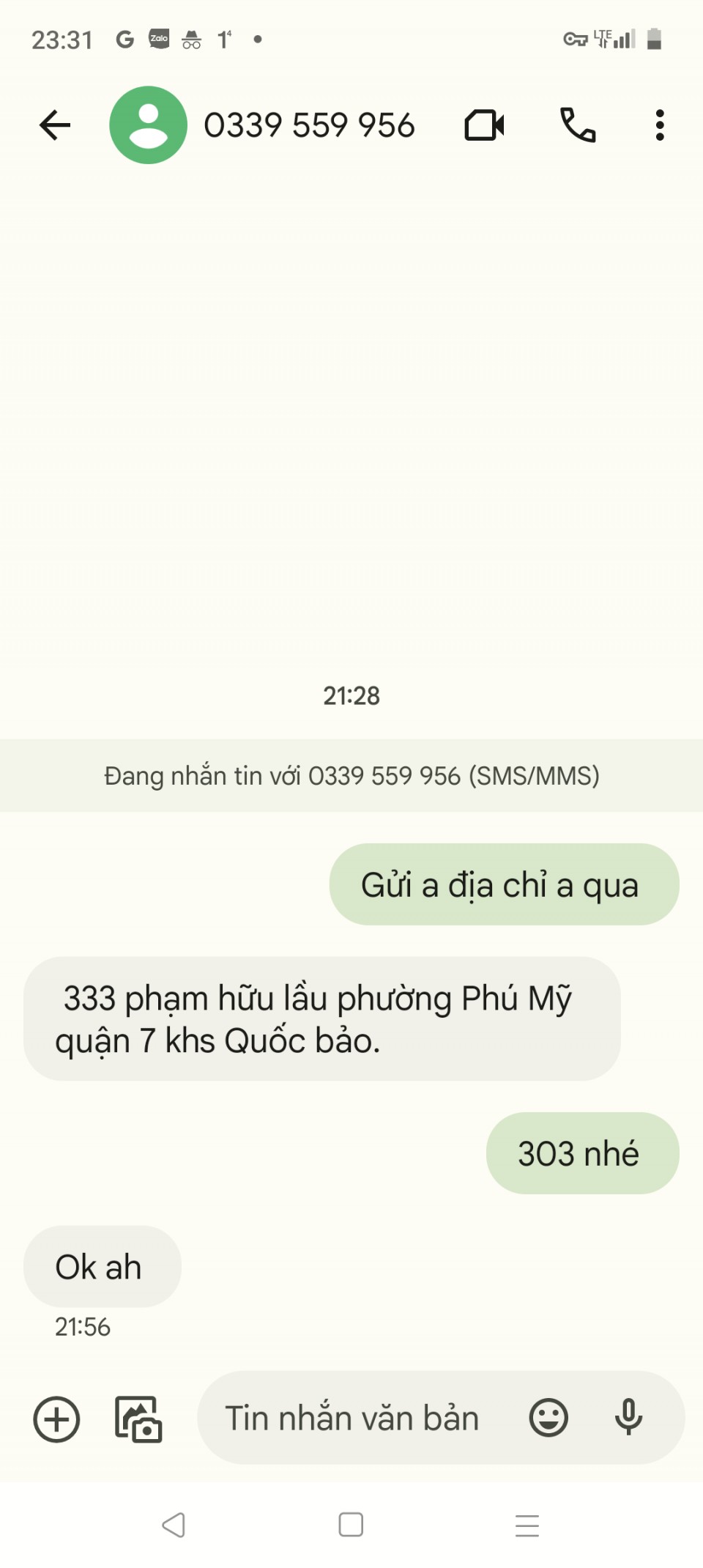The width and height of the screenshot is (703, 1568).
Task: Record a voice message
Action: coord(628,1418)
